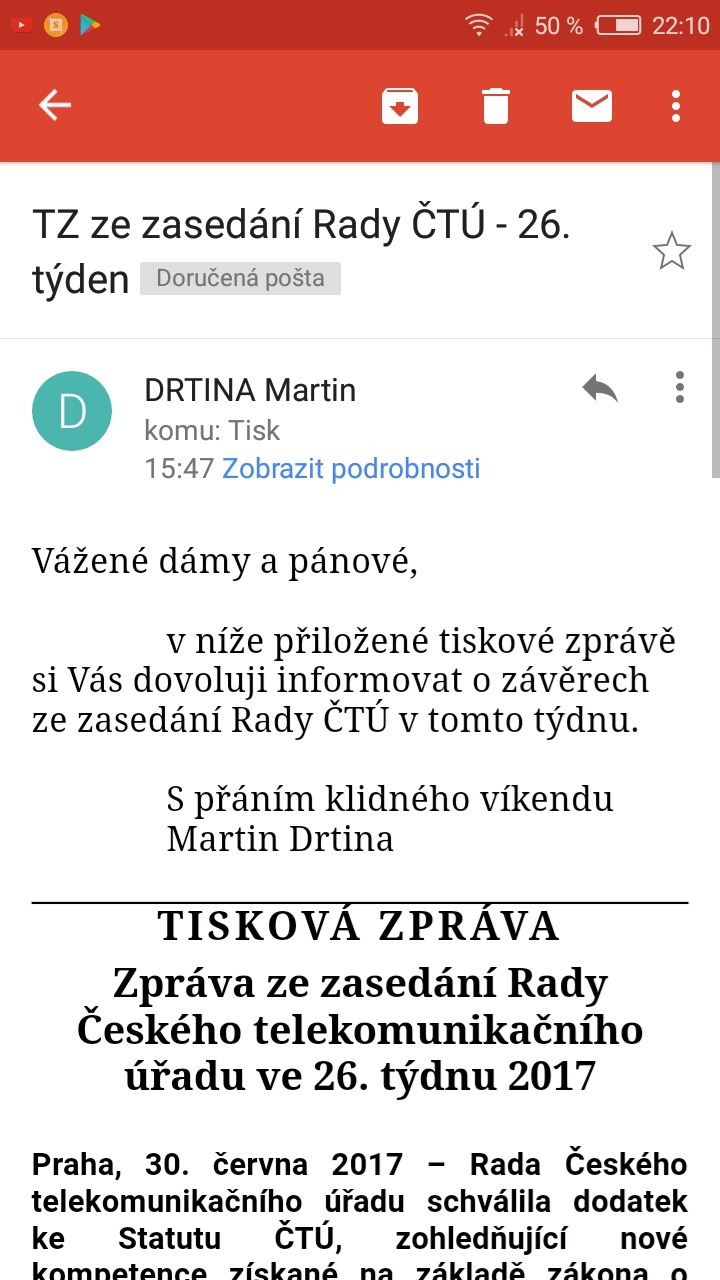Open message options next to reply arrow
The image size is (720, 1280).
[x=679, y=387]
